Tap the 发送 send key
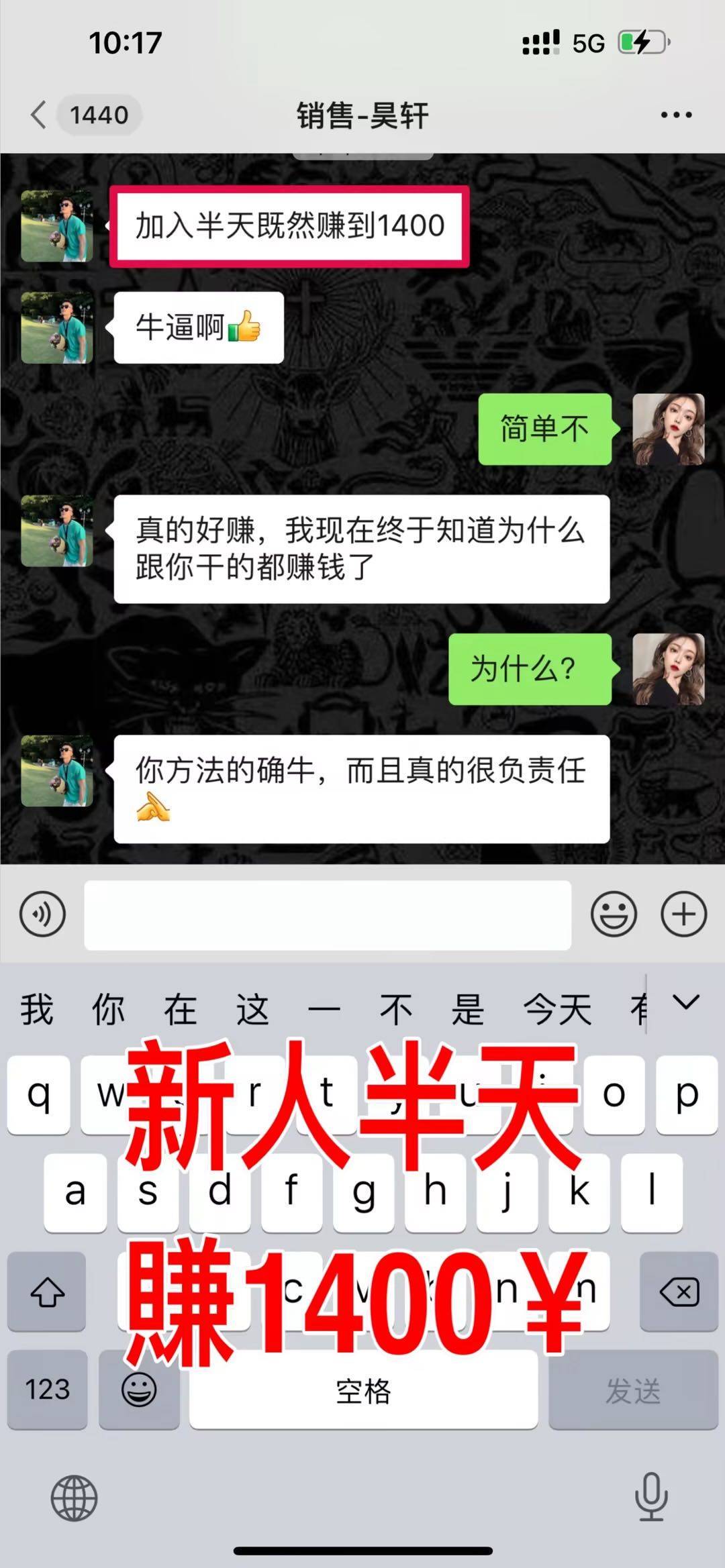This screenshot has width=725, height=1568. [633, 1390]
